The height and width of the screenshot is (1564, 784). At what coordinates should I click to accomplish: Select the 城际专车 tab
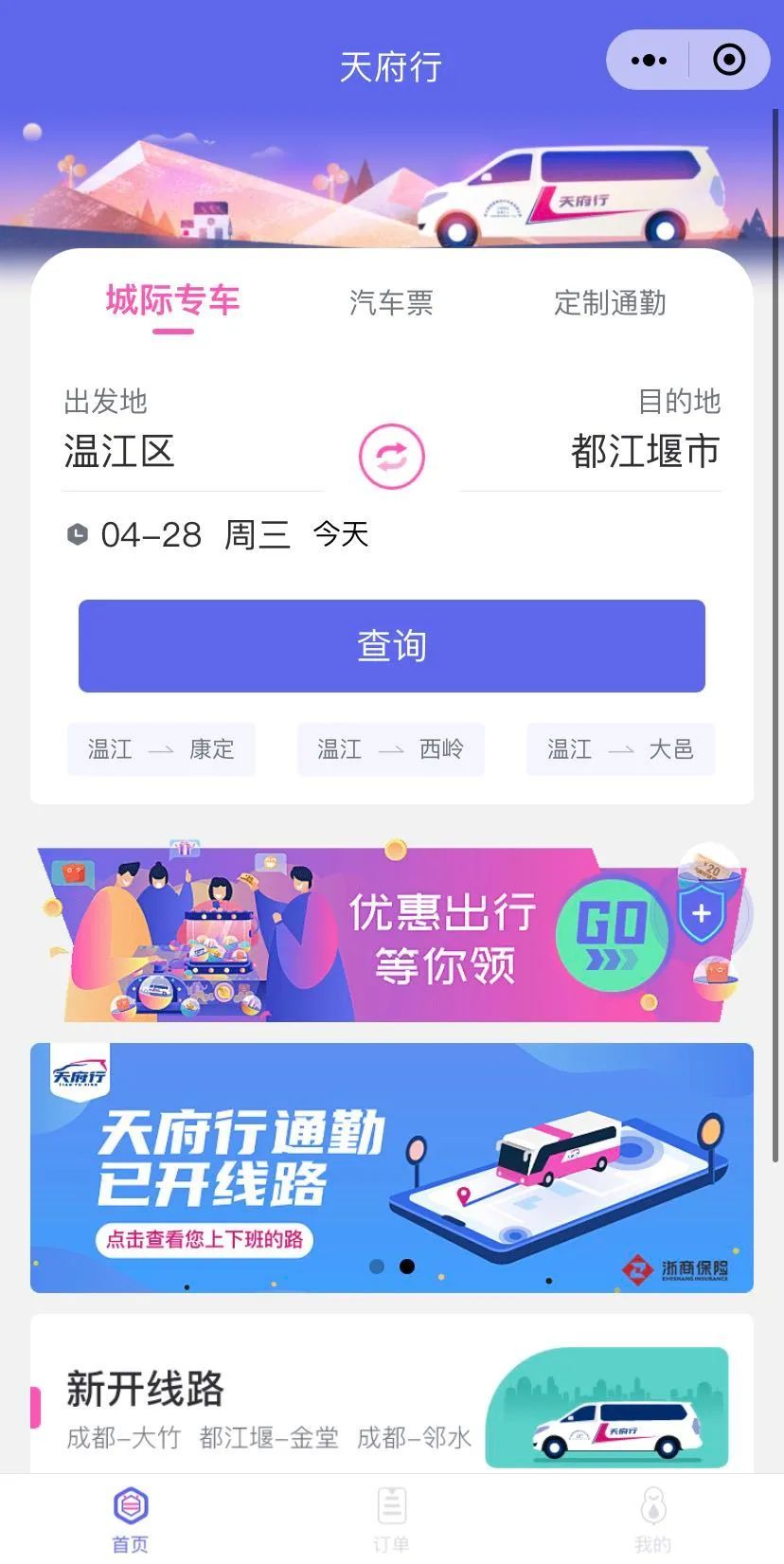coord(172,301)
